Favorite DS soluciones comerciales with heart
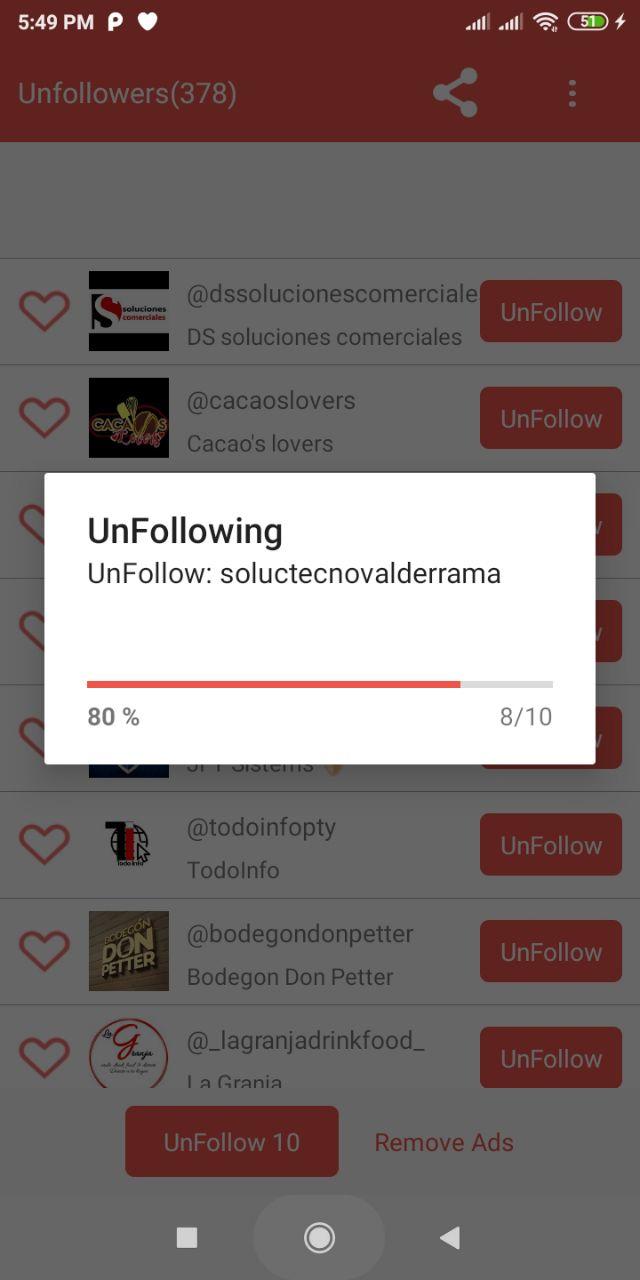 click(x=45, y=311)
